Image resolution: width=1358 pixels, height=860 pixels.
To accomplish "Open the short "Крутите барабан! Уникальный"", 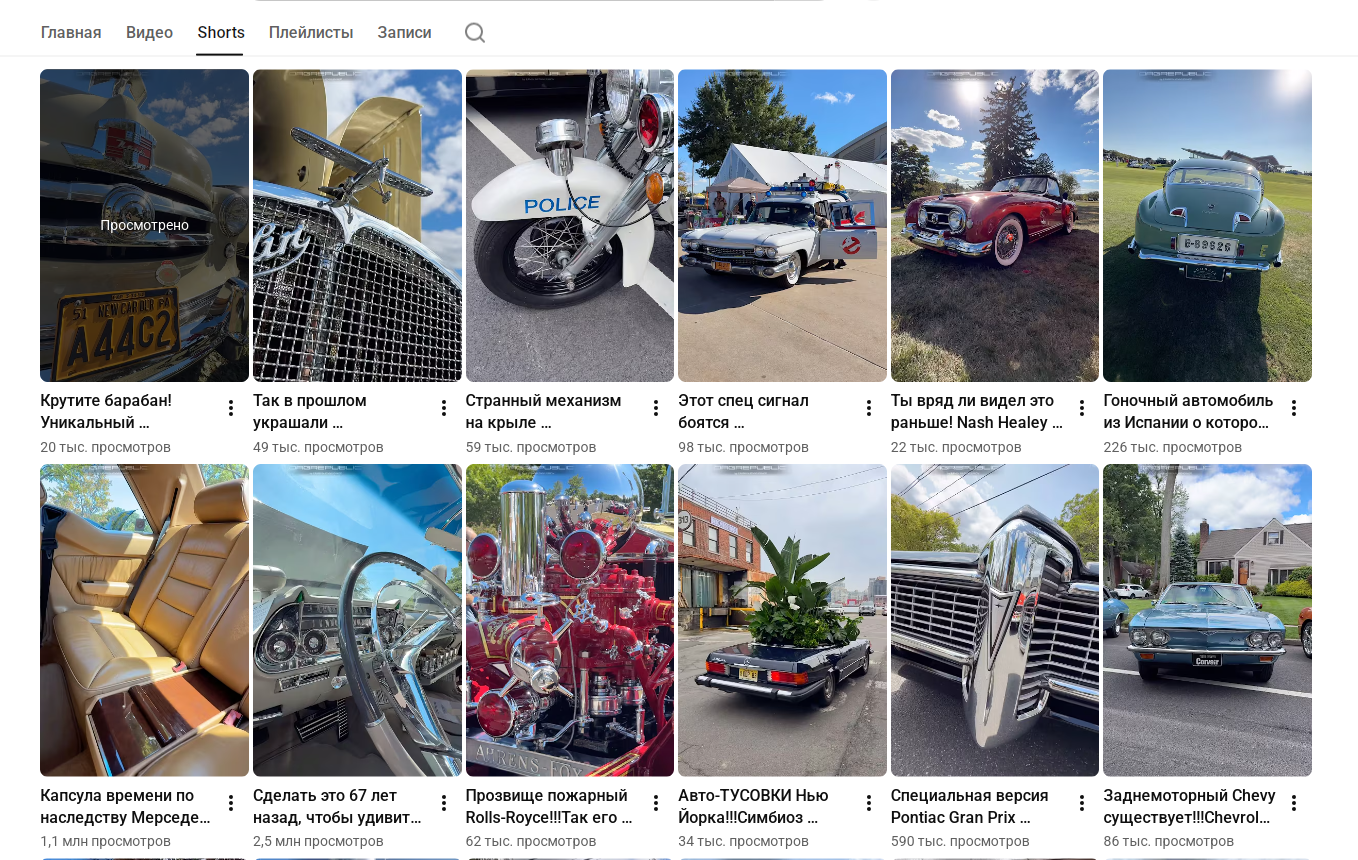I will 144,225.
